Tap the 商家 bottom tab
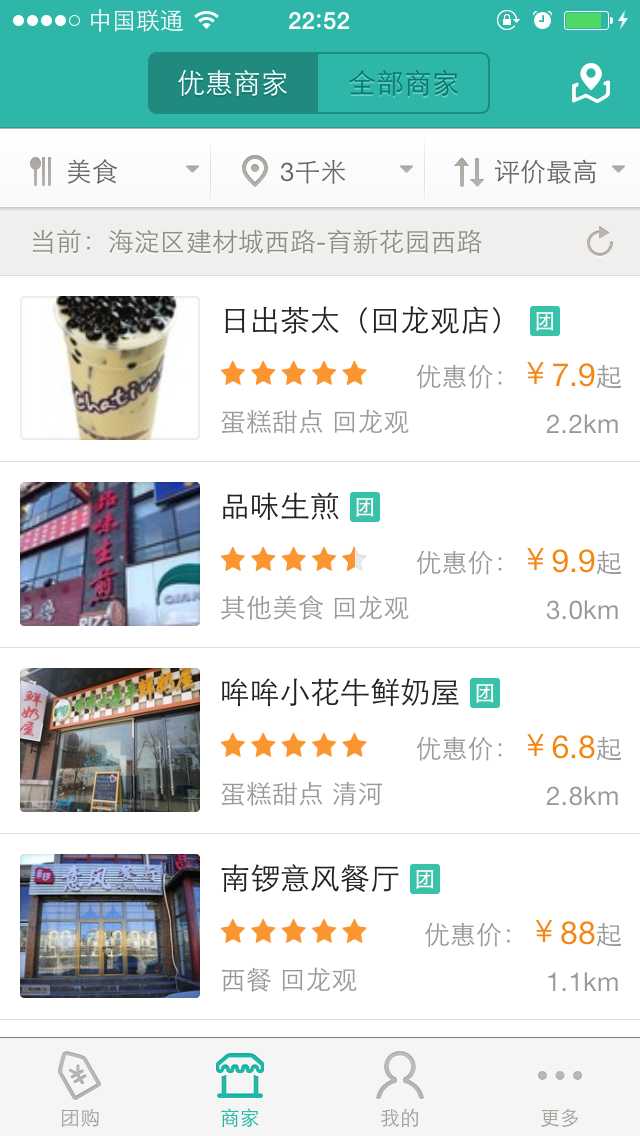The width and height of the screenshot is (640, 1136). [240, 1088]
